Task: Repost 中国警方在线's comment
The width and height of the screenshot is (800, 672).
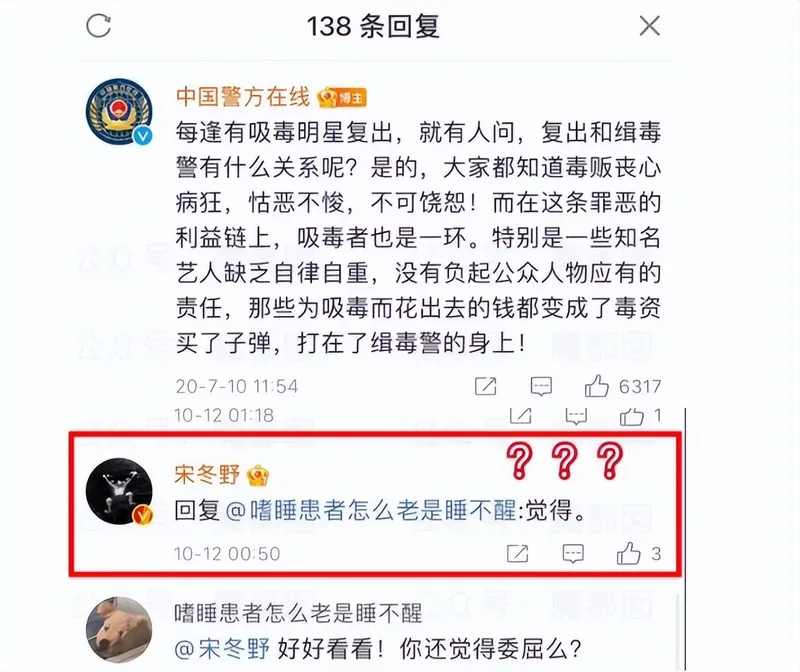Action: pyautogui.click(x=487, y=386)
